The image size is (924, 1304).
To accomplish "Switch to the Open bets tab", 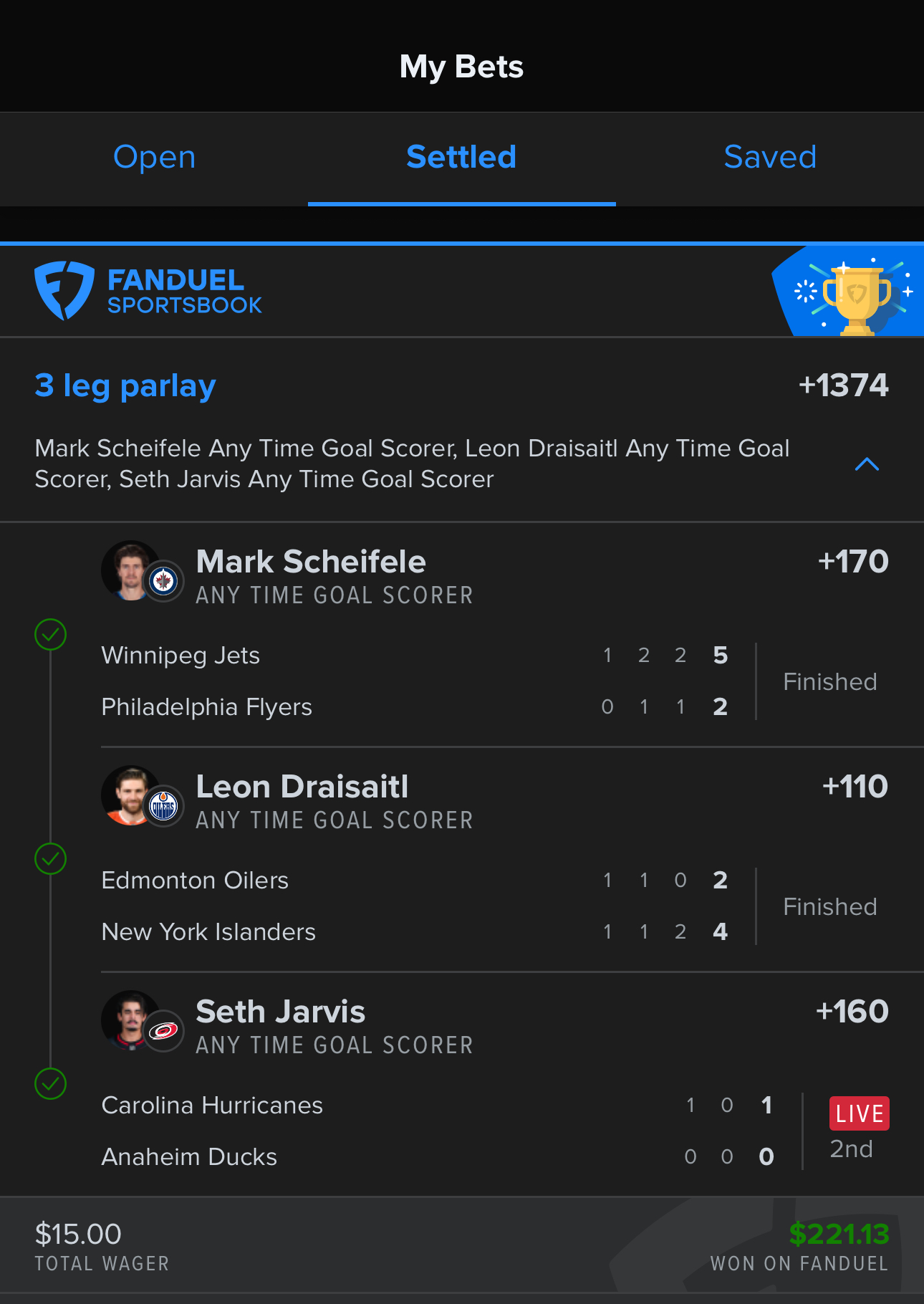I will click(154, 158).
